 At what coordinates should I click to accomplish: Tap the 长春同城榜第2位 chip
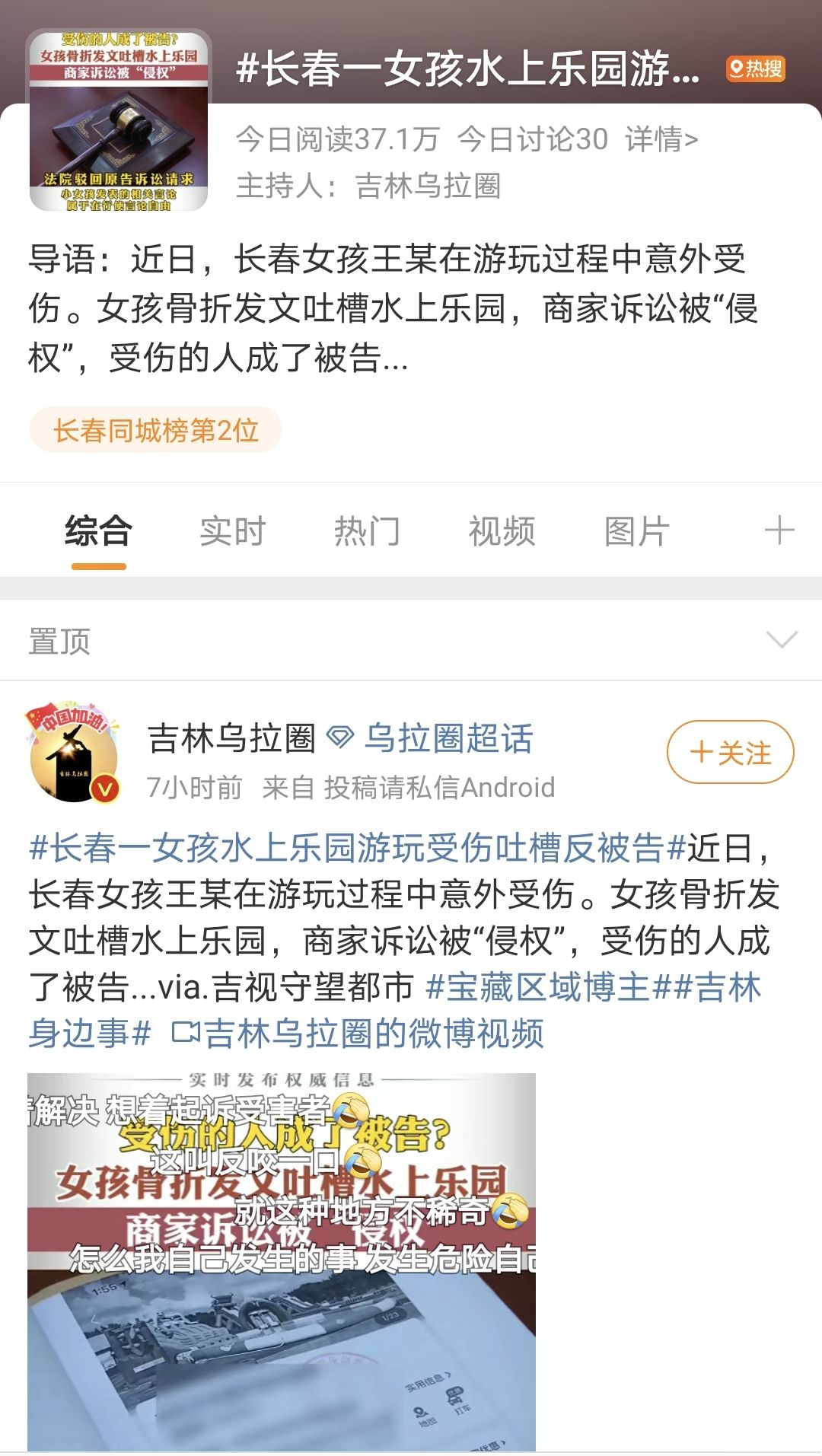tap(156, 430)
